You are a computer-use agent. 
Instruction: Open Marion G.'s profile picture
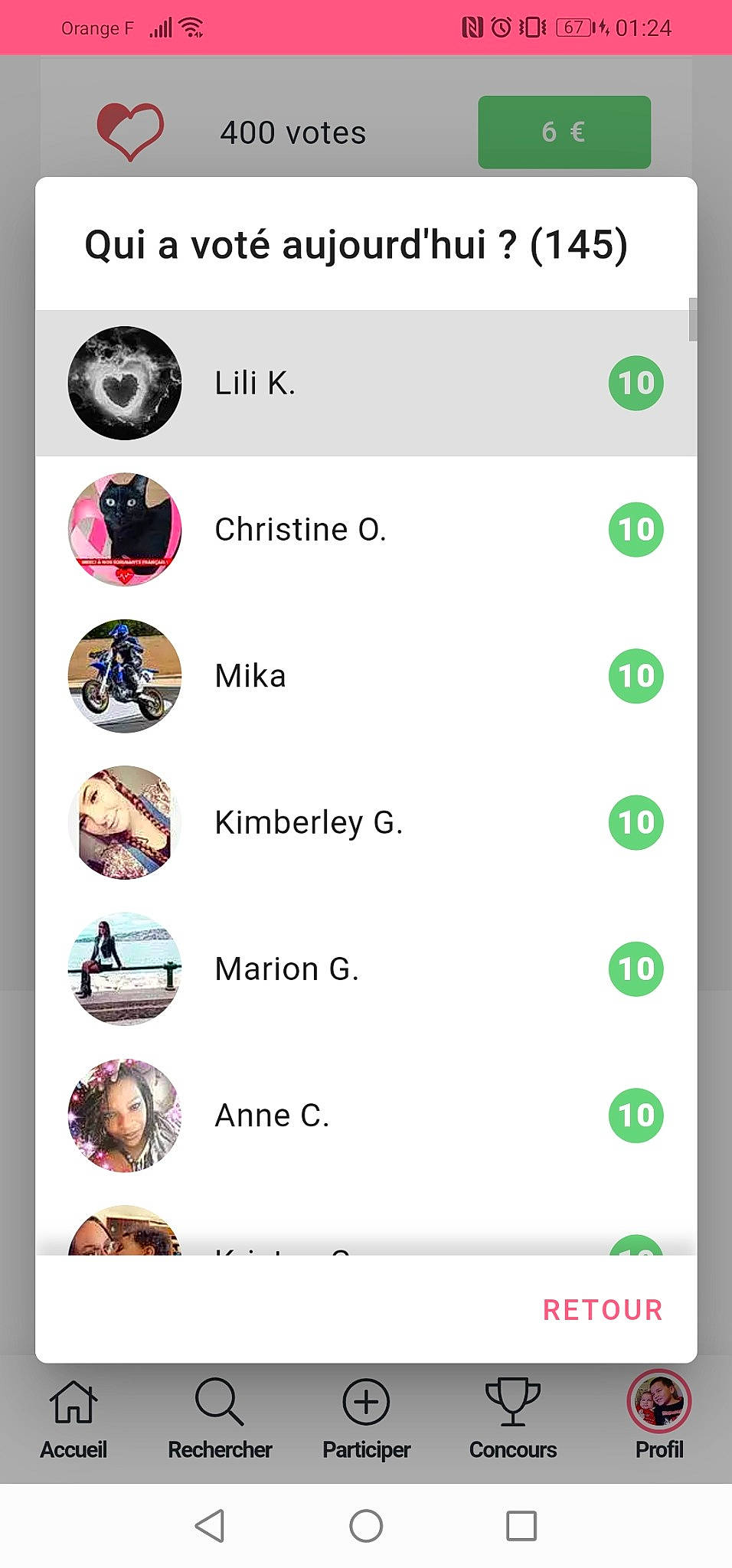tap(124, 969)
